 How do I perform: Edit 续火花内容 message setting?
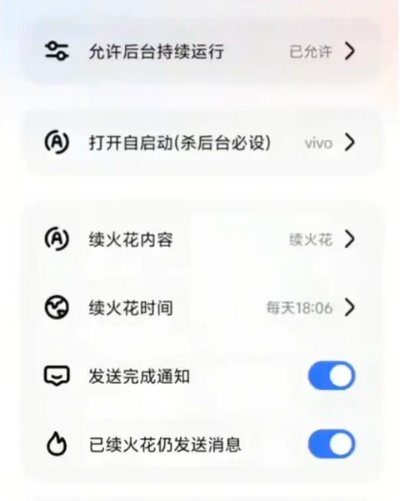(x=201, y=239)
